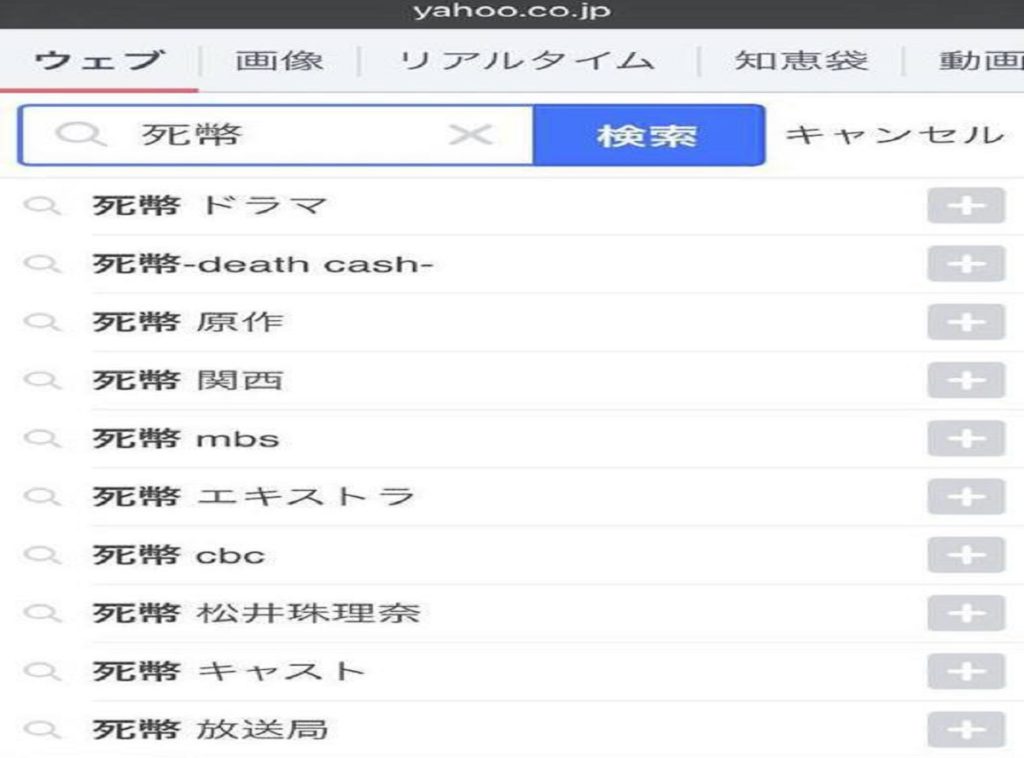Cancel the search with キャンセル
The height and width of the screenshot is (758, 1024).
point(893,135)
